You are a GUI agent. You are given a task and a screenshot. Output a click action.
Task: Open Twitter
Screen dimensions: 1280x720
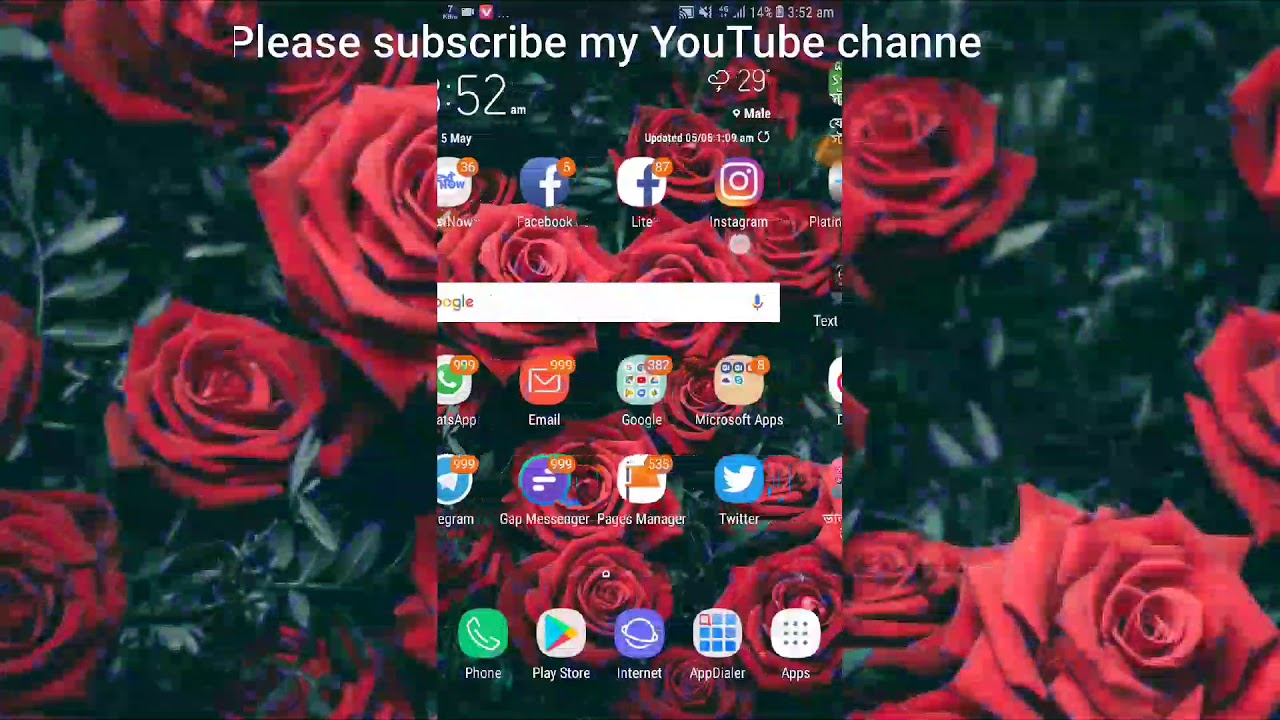[739, 482]
